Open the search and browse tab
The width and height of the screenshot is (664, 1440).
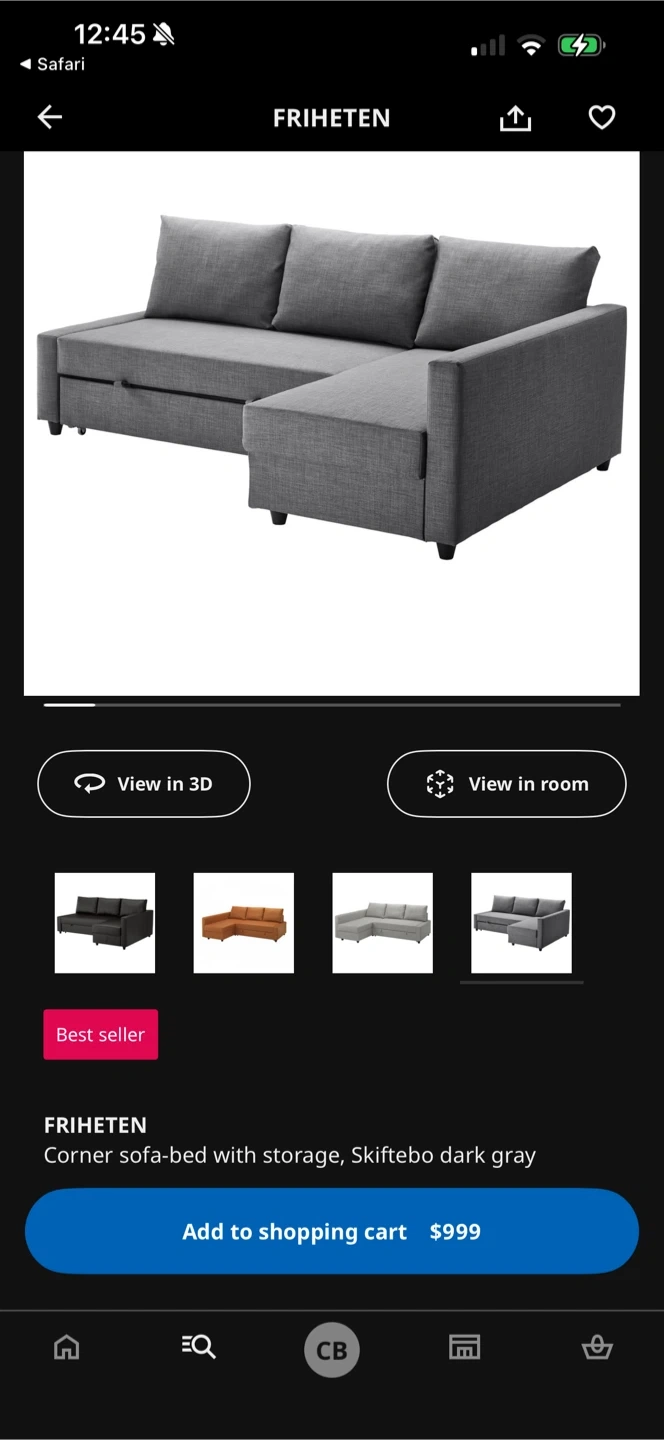pos(199,1348)
